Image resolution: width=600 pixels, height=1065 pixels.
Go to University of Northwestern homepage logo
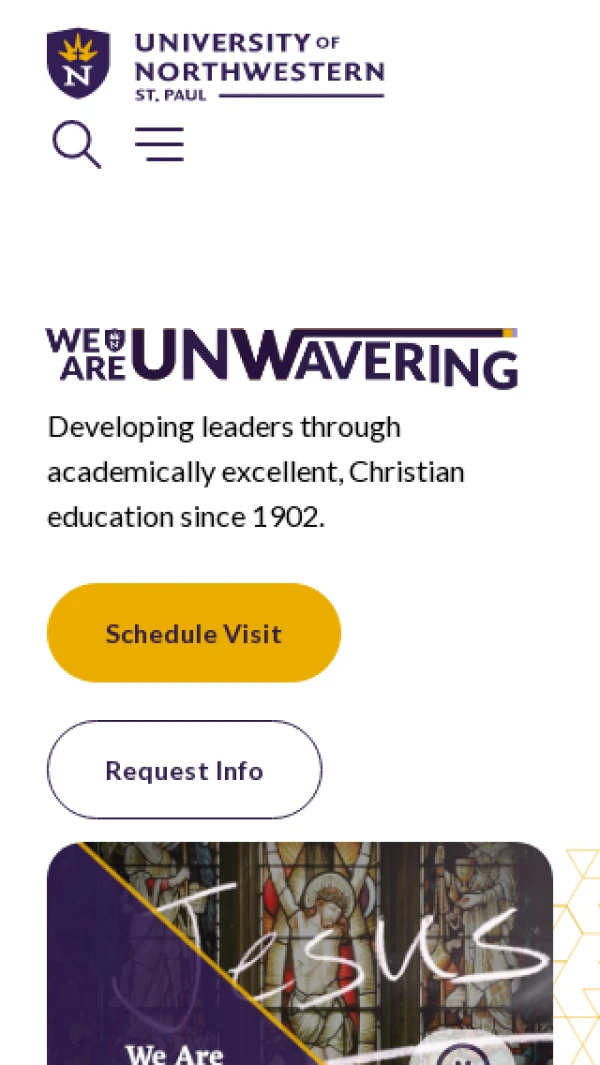coord(215,64)
